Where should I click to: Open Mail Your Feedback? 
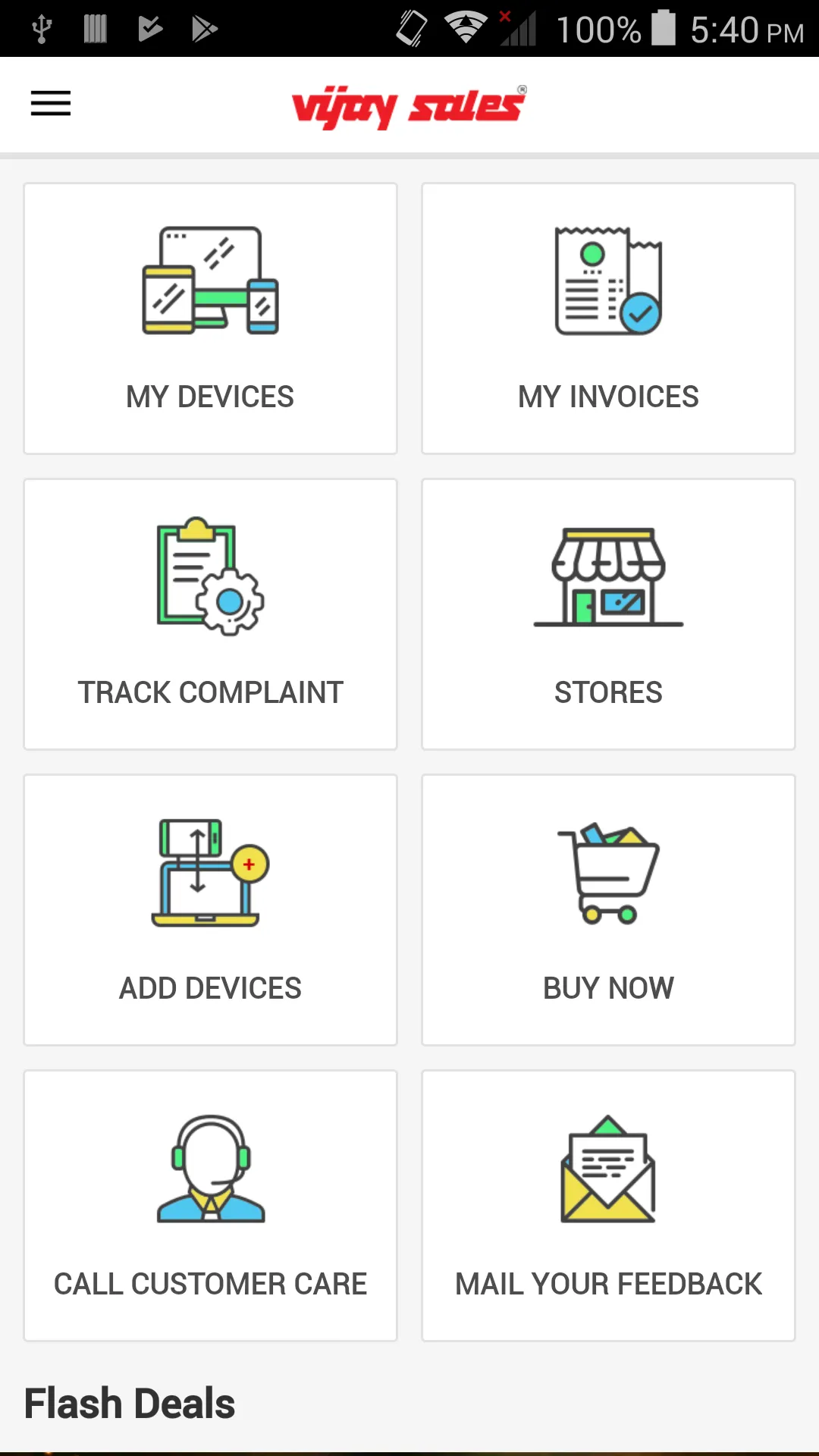608,1206
